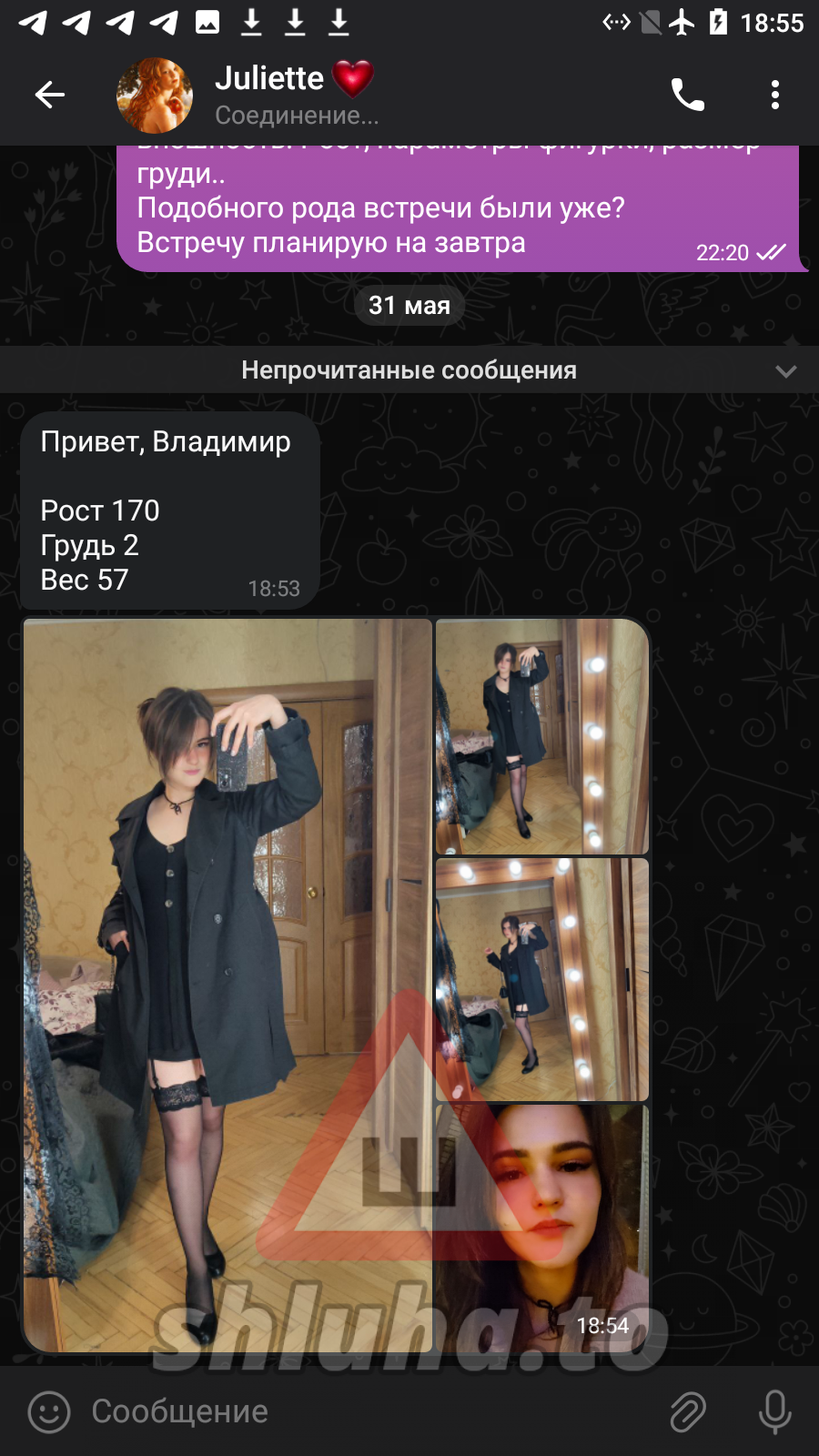Focus the Сообщение message field
Viewport: 819px width, 1456px height.
[364, 1412]
